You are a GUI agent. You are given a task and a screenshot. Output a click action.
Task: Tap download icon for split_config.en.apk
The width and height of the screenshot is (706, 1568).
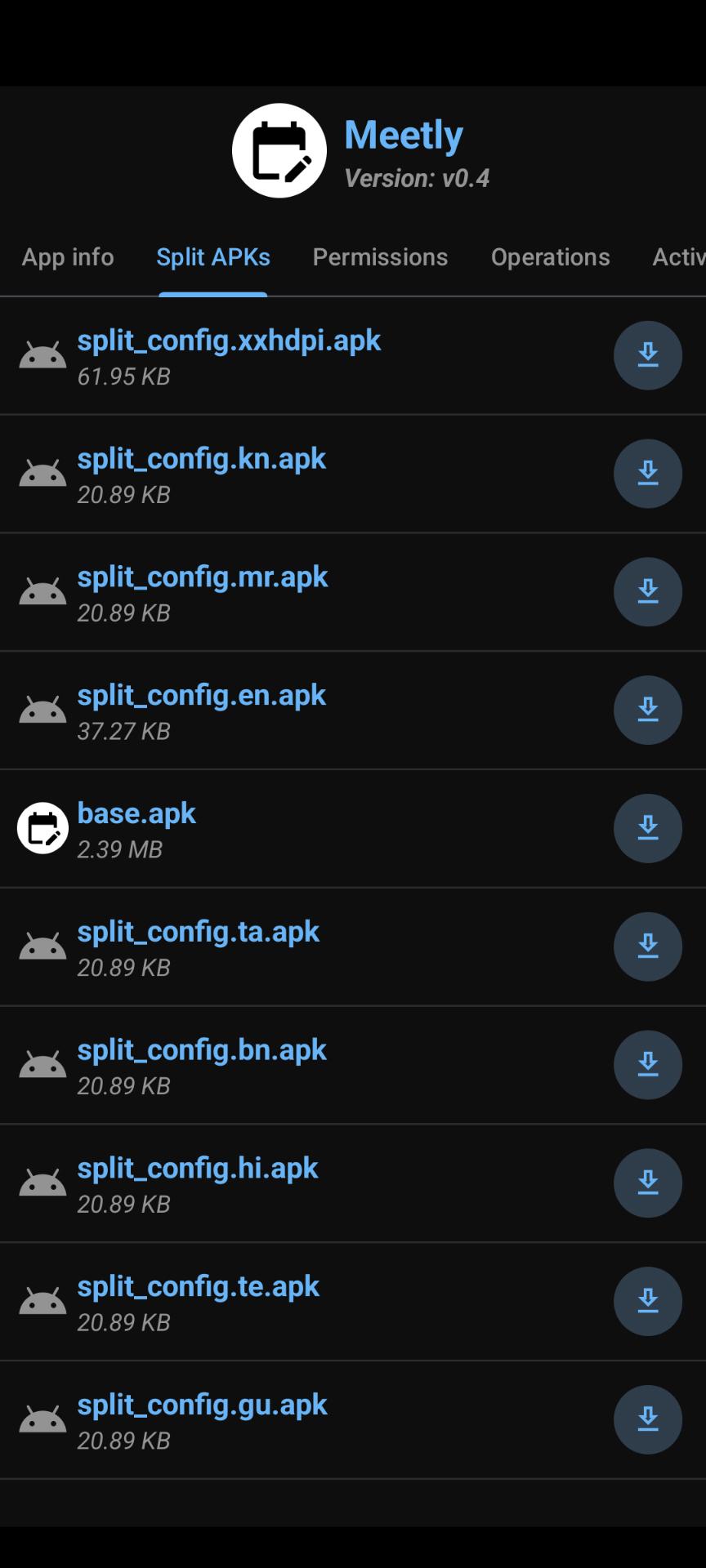click(648, 710)
